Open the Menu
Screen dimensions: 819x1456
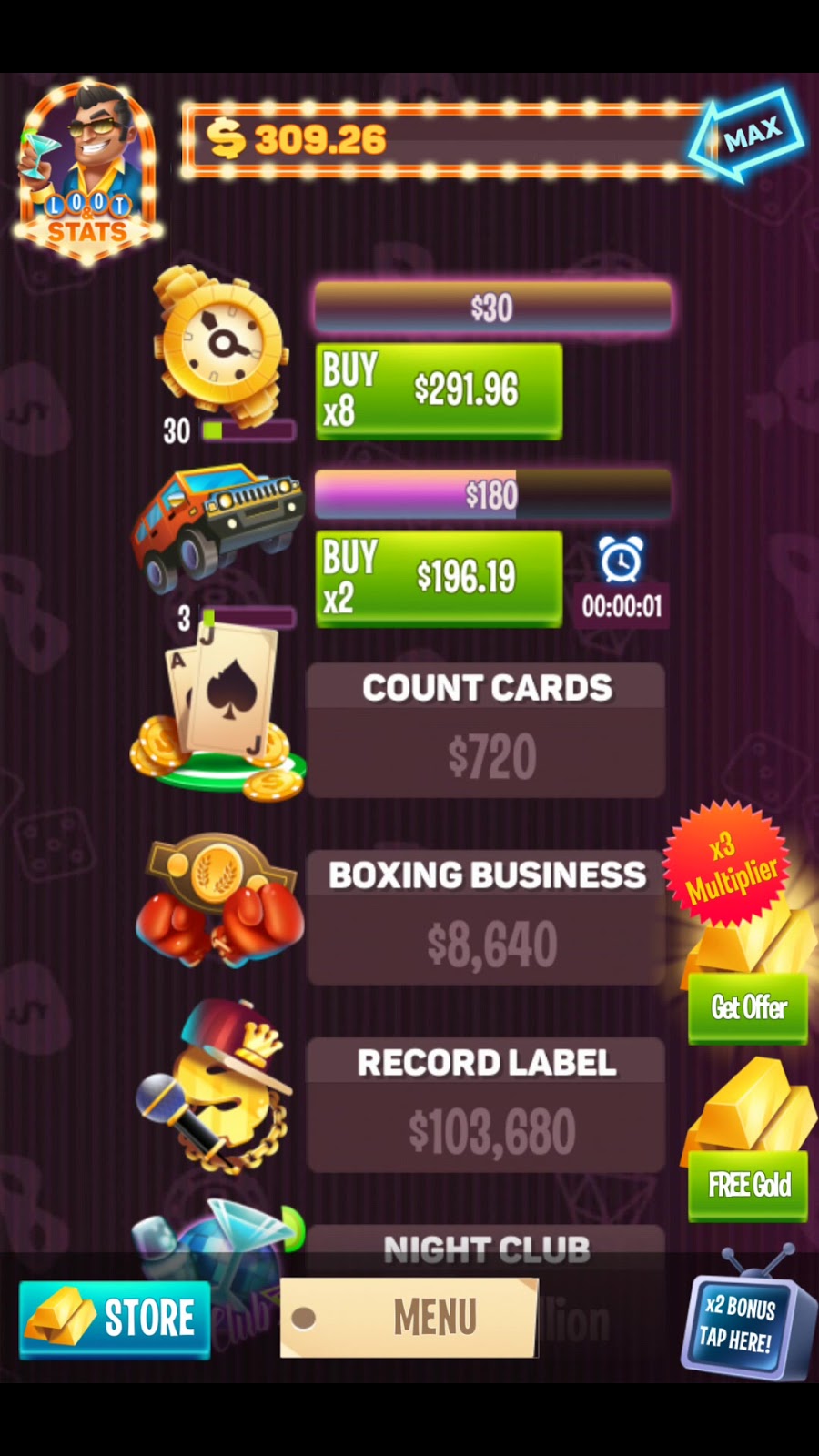pos(409,1317)
